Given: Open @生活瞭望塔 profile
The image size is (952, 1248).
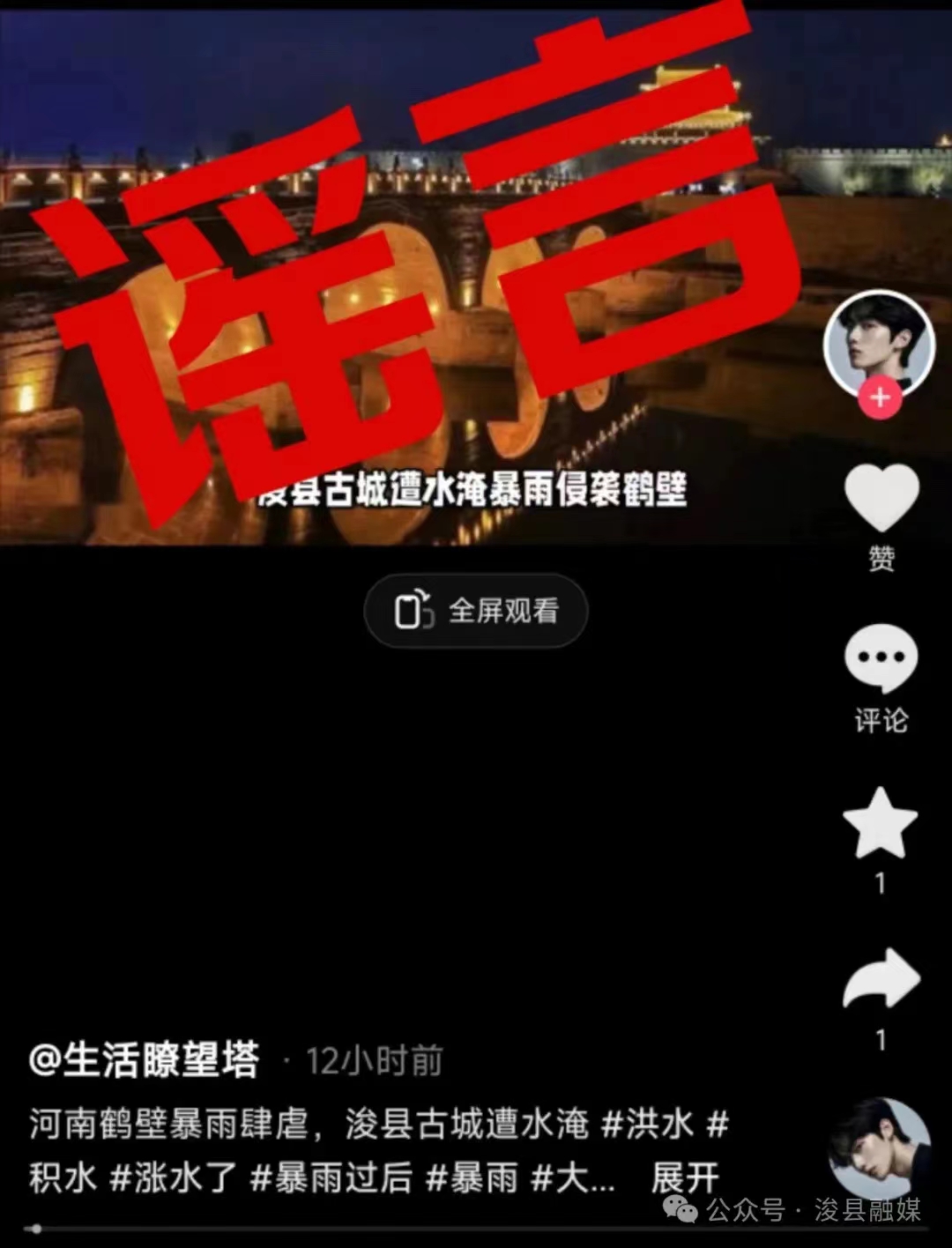Looking at the screenshot, I should coord(145,1060).
